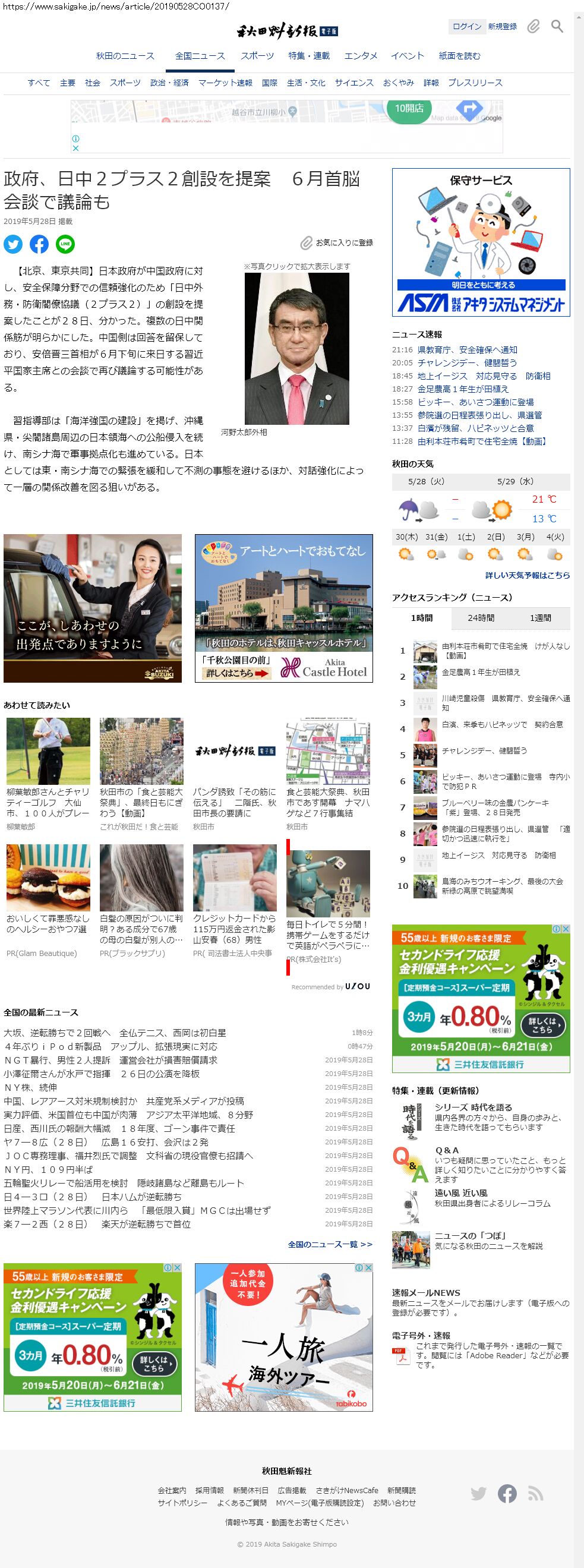
Task: Open the search magnifier icon
Action: coord(557,26)
